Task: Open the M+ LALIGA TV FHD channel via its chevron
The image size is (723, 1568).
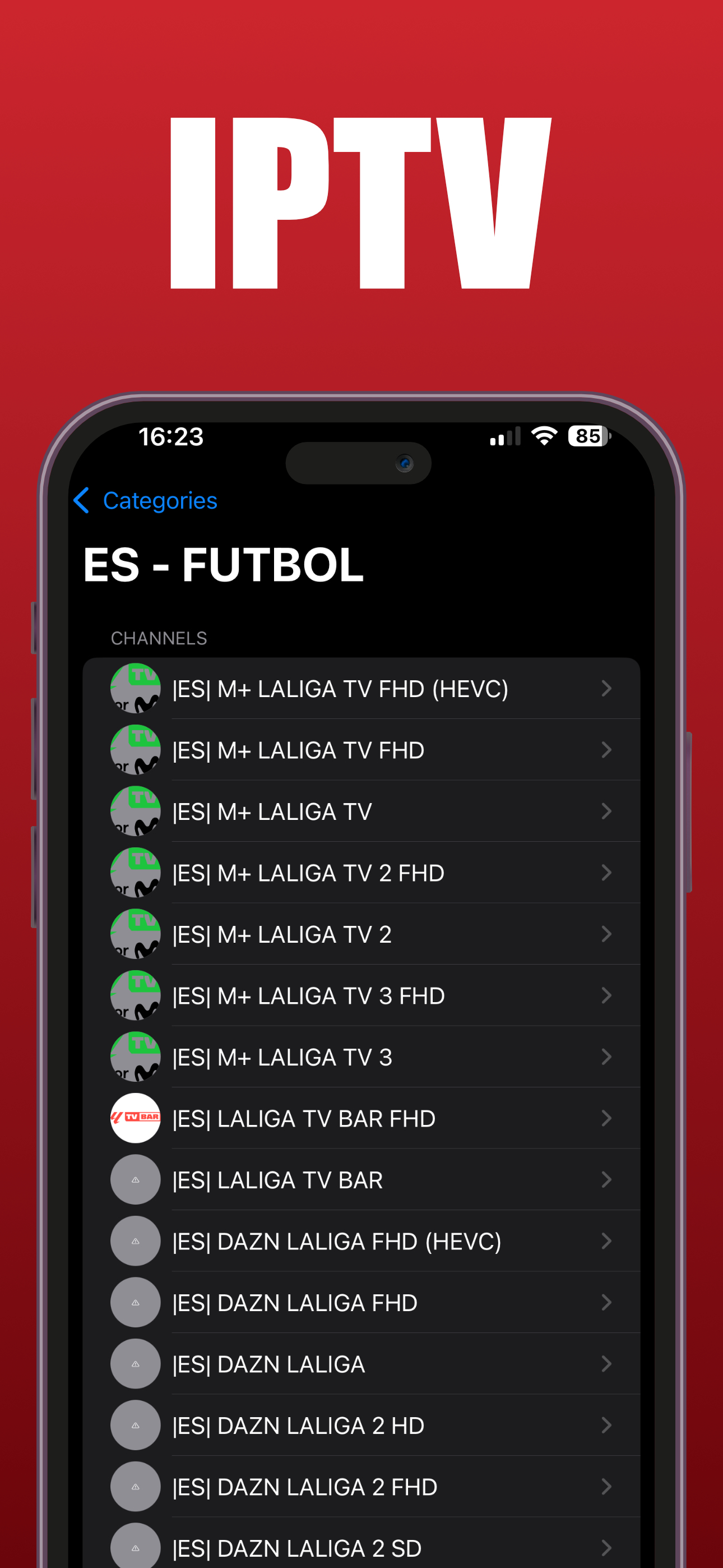Action: point(607,750)
